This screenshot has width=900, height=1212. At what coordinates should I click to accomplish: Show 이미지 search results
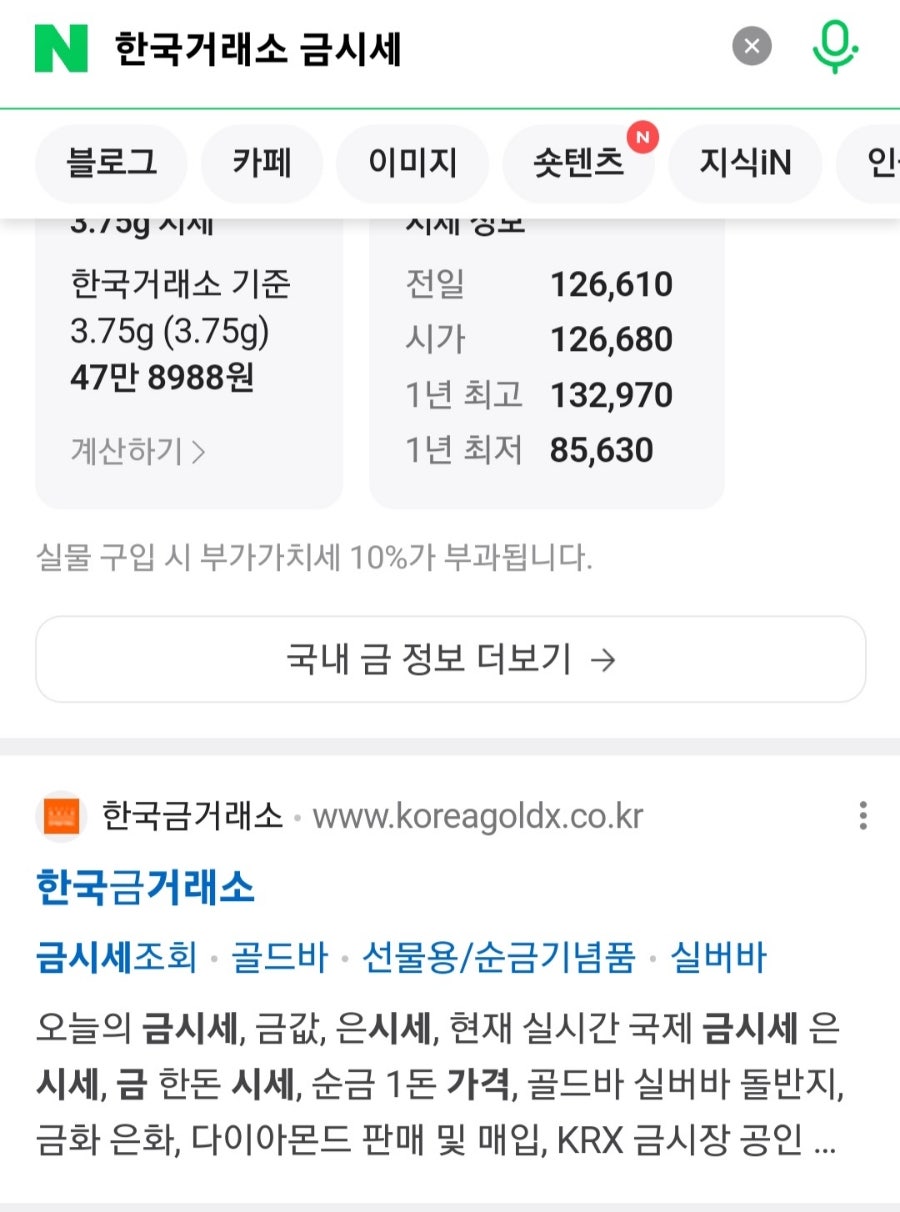click(412, 163)
